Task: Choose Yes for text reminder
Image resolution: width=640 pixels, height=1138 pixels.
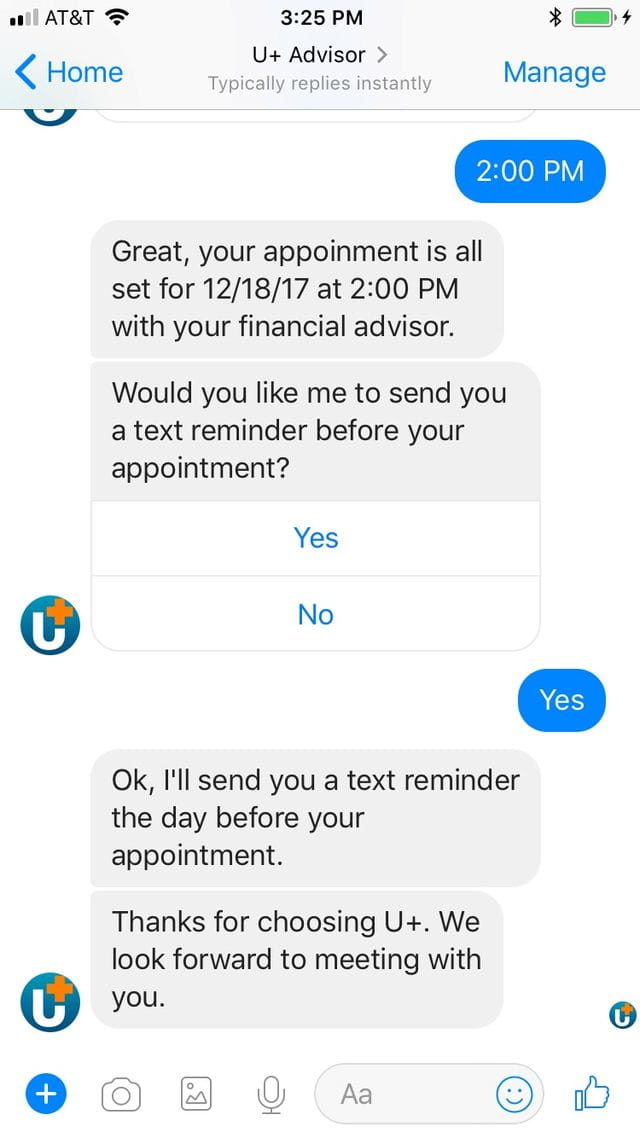Action: pyautogui.click(x=316, y=538)
